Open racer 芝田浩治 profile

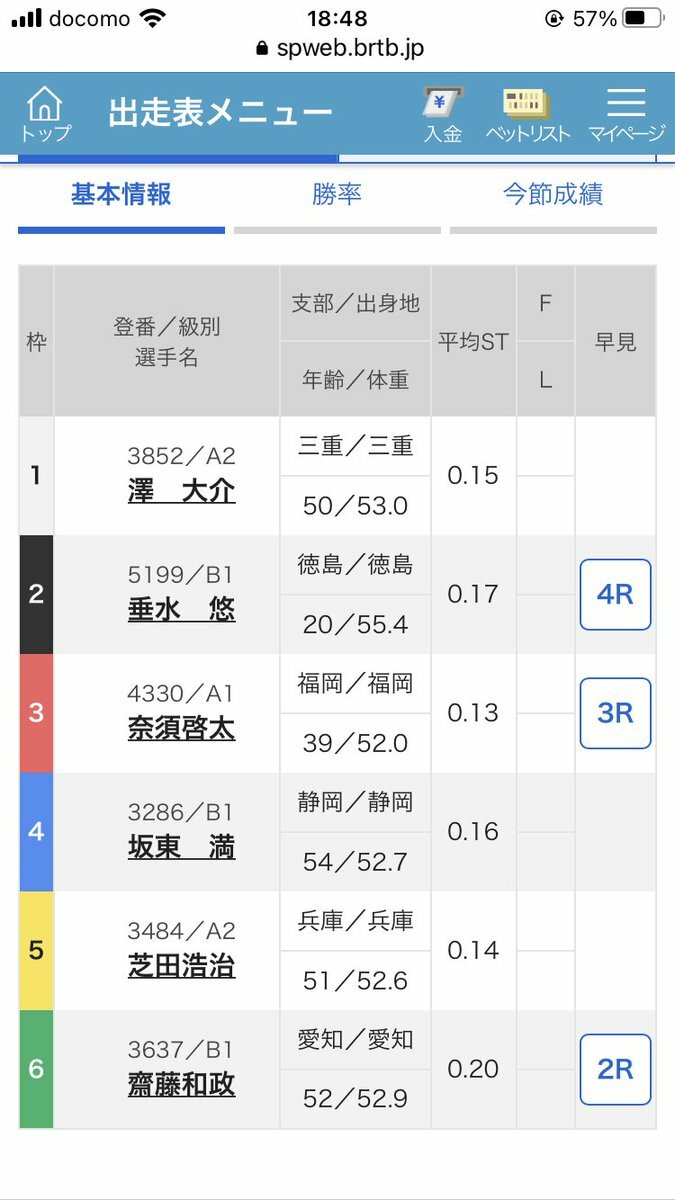point(182,967)
